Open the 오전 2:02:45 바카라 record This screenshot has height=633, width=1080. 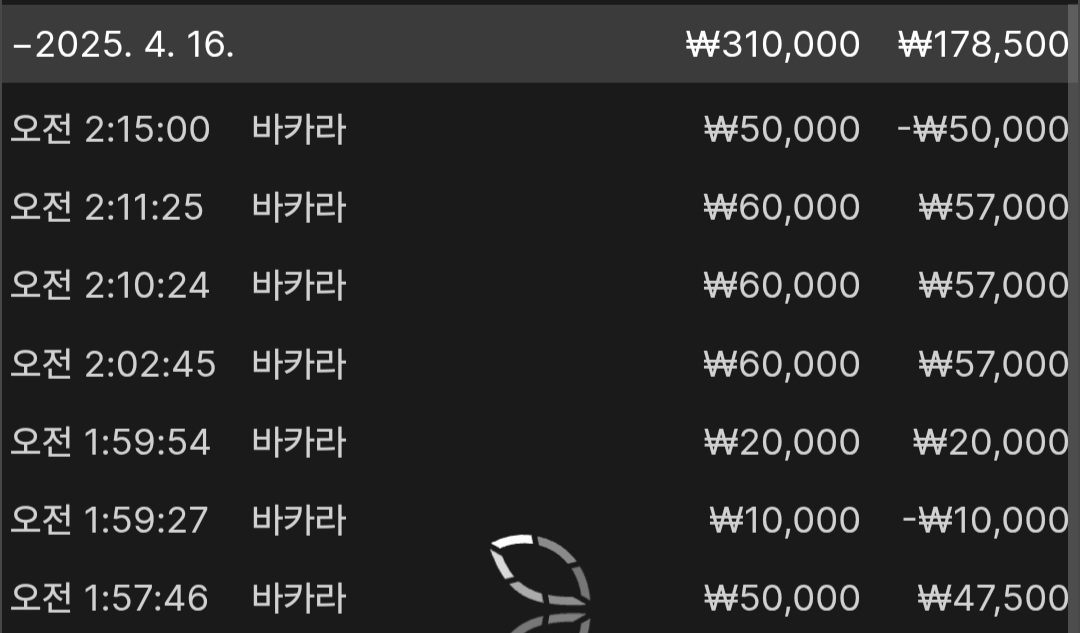pos(540,364)
